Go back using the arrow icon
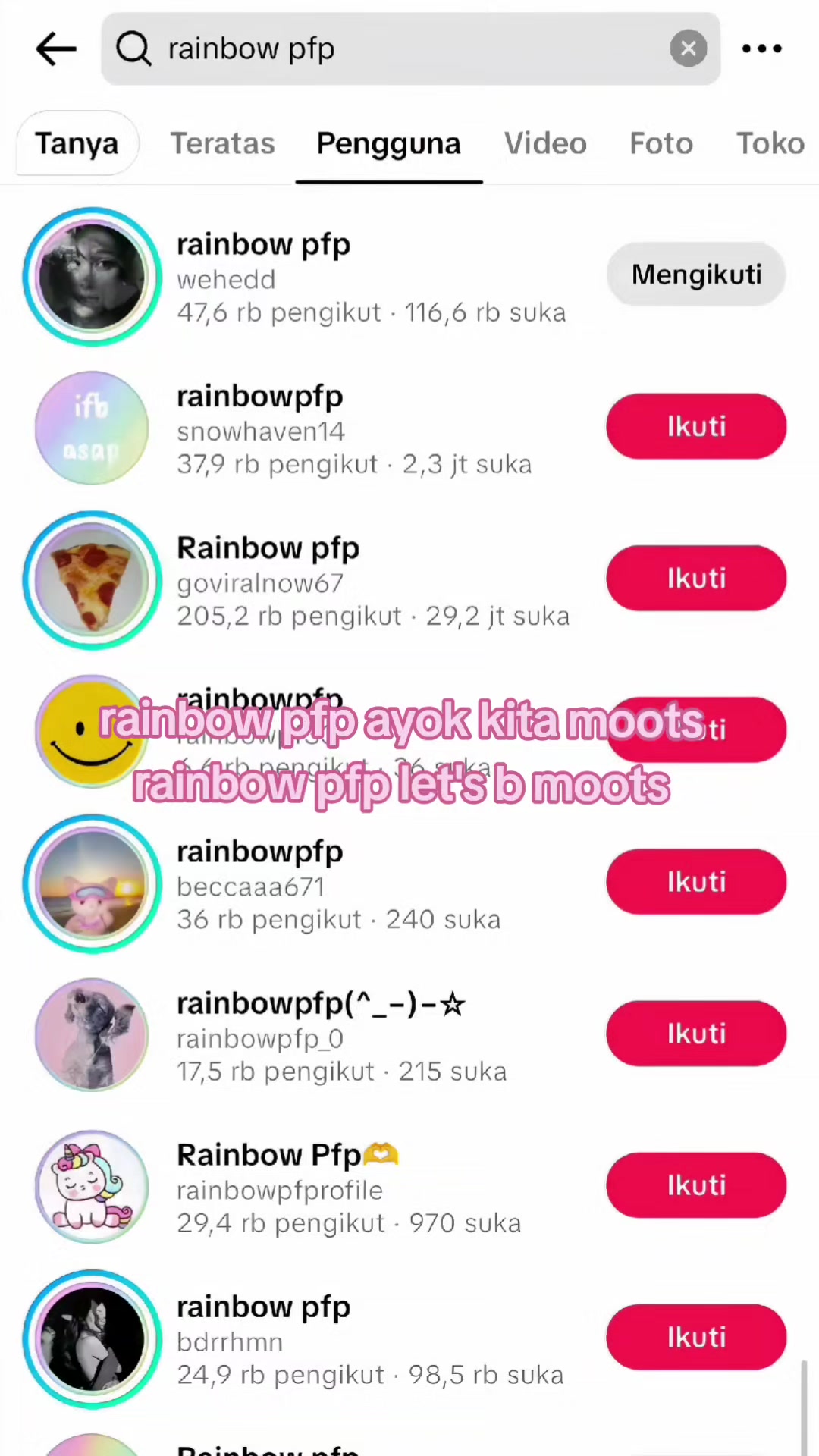This screenshot has height=1456, width=819. (56, 49)
